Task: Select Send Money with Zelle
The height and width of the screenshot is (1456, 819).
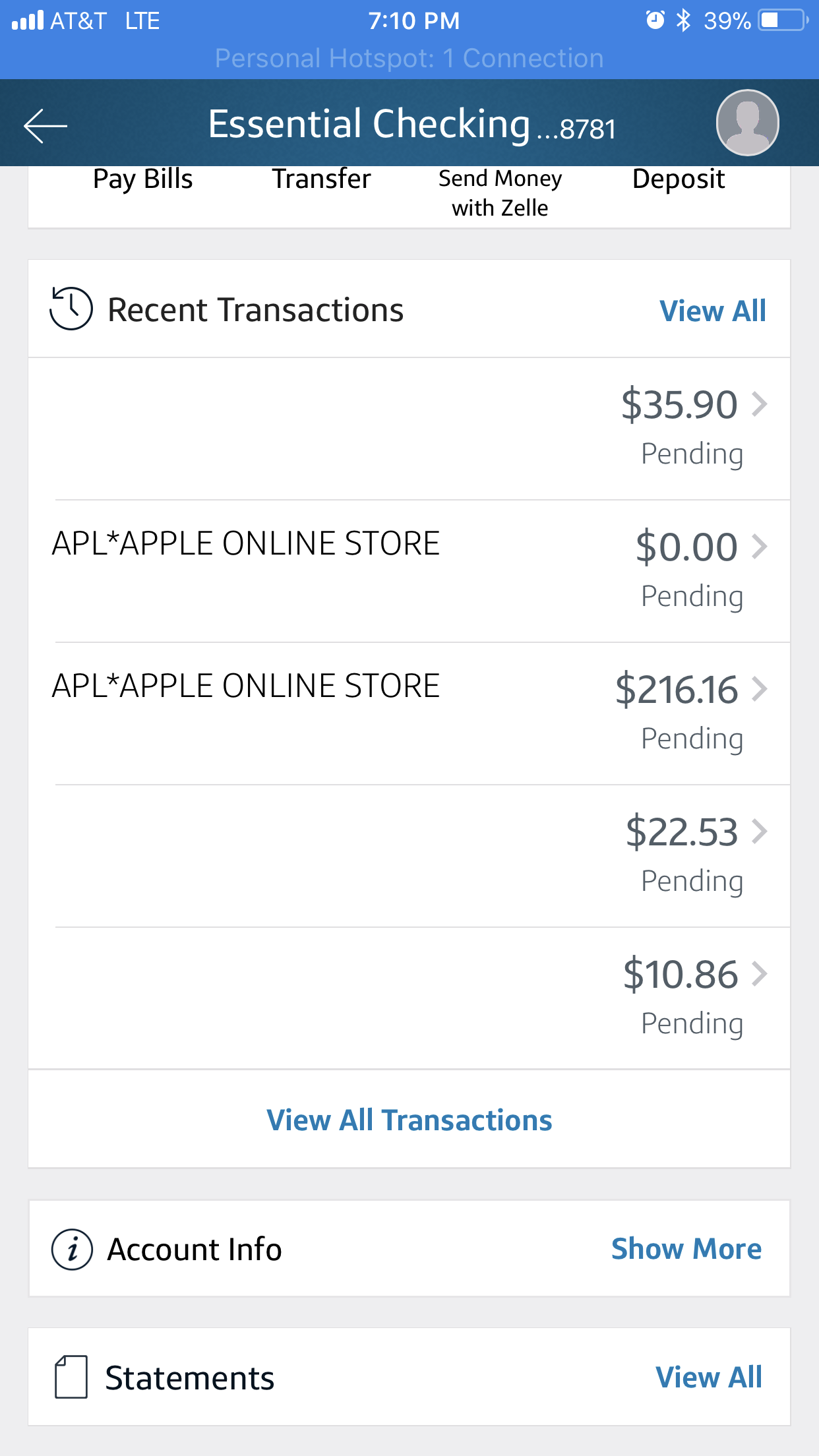Action: (500, 193)
